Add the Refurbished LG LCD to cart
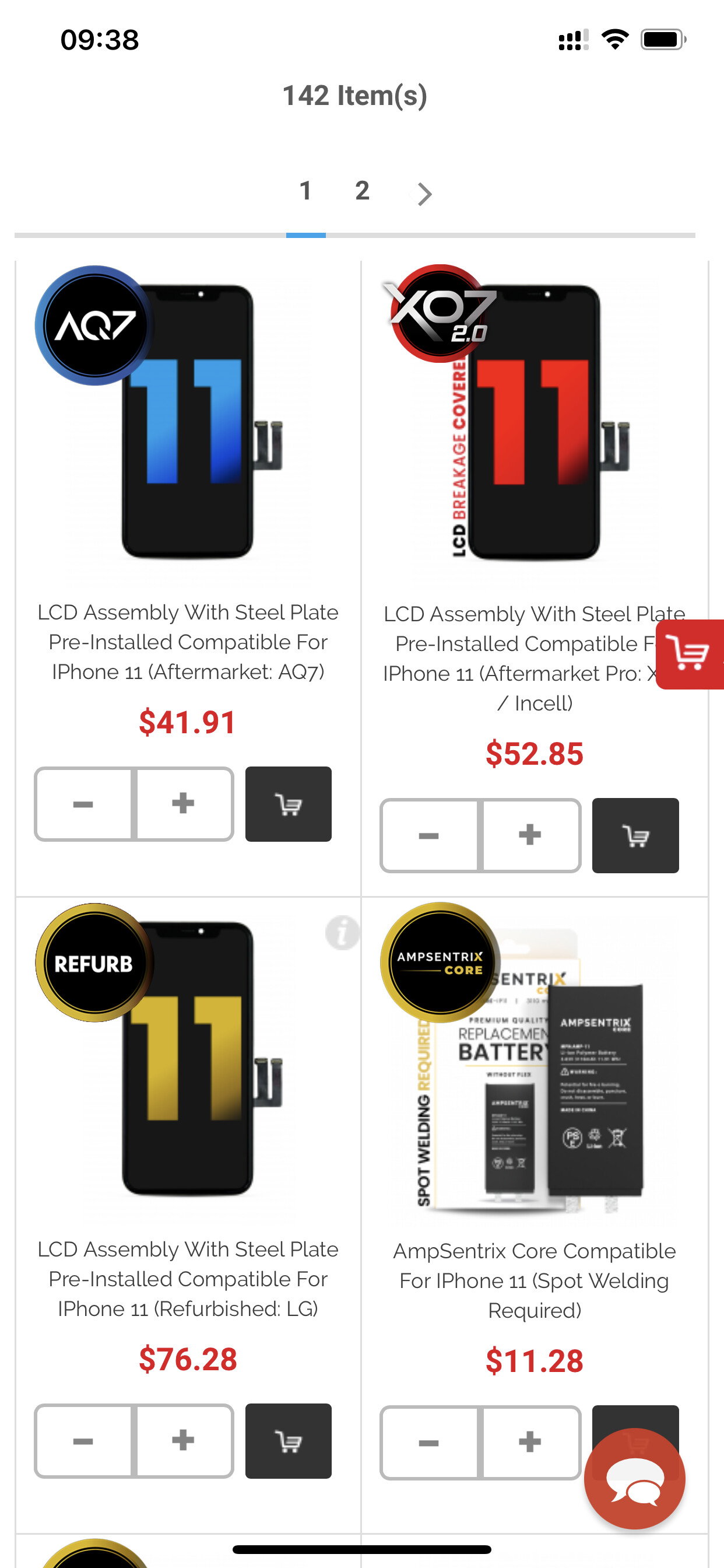724x1568 pixels. click(x=289, y=1440)
